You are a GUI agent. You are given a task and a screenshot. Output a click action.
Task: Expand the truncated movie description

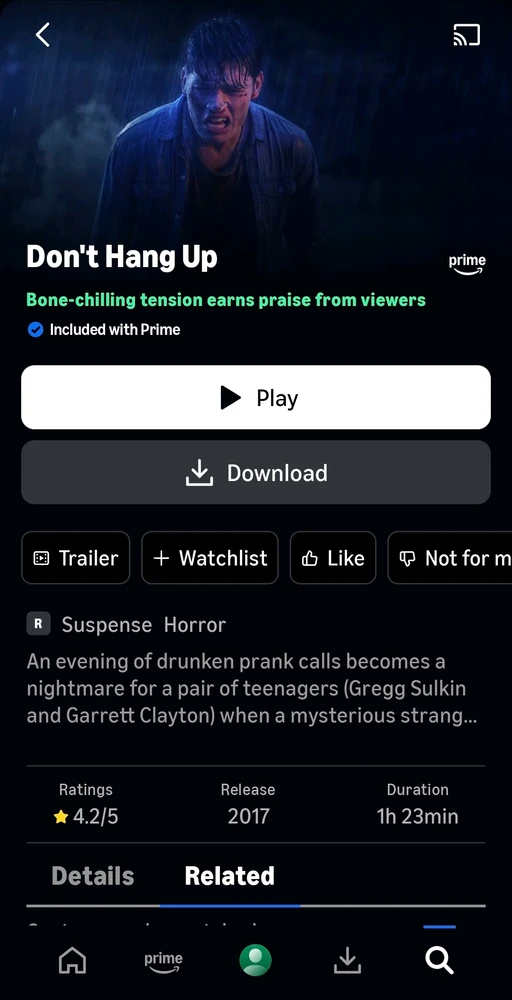251,688
